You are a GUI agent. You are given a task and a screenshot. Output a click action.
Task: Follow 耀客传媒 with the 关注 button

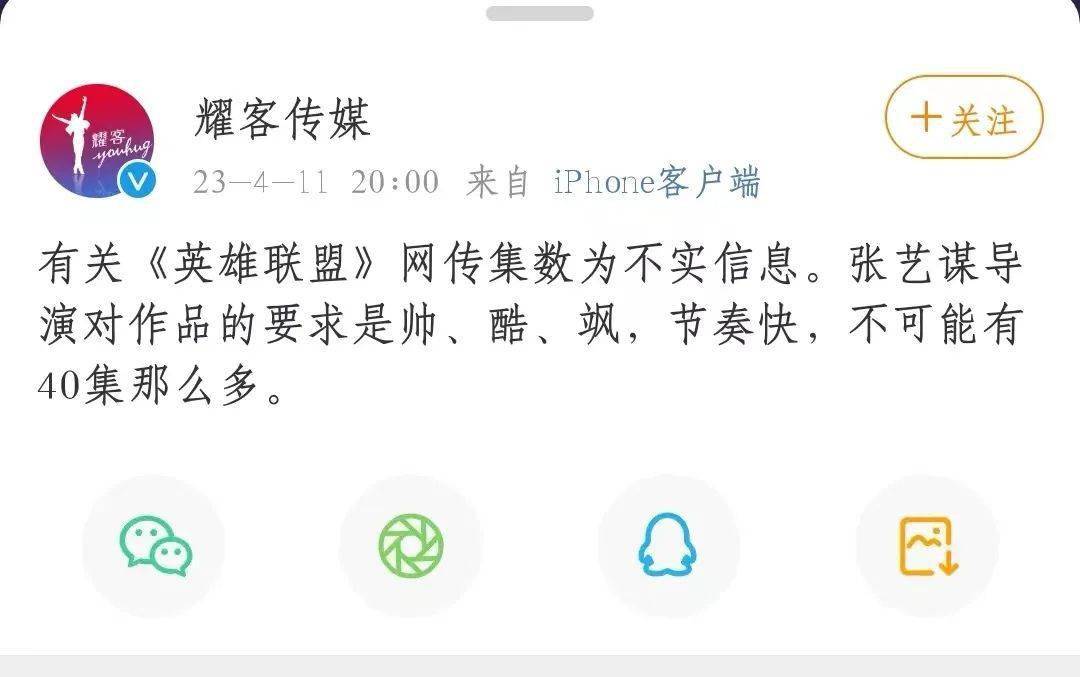(964, 119)
